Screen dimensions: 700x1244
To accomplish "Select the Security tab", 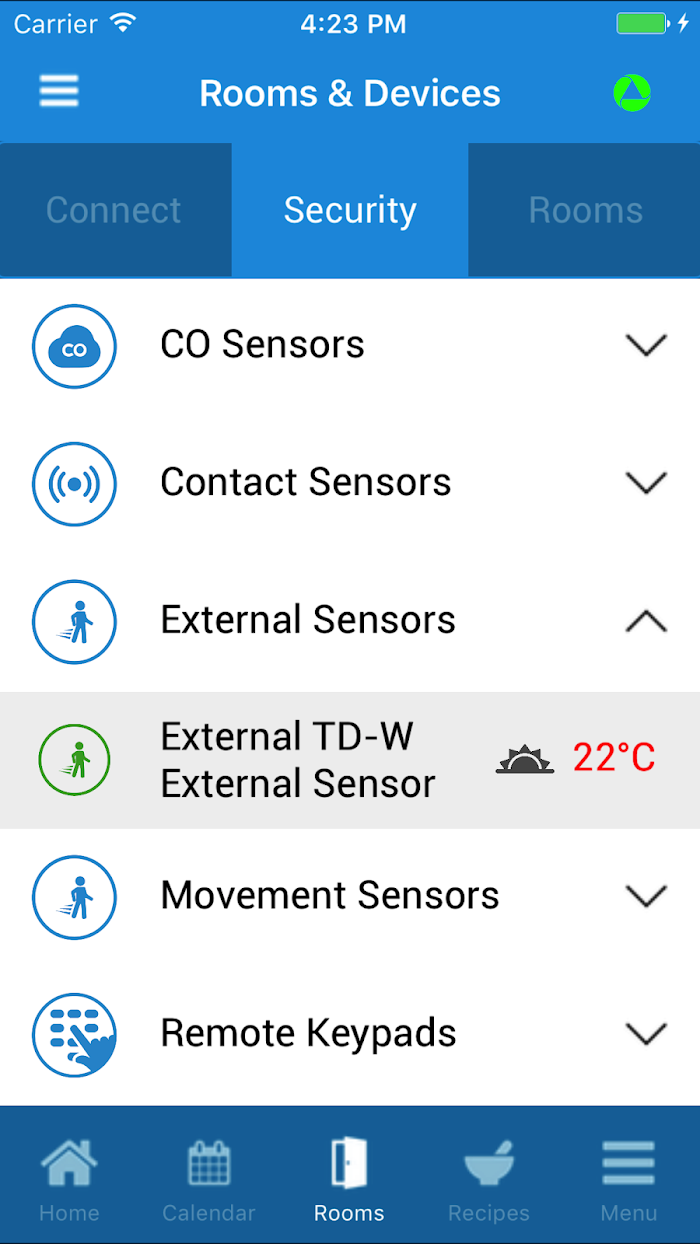I will 350,210.
